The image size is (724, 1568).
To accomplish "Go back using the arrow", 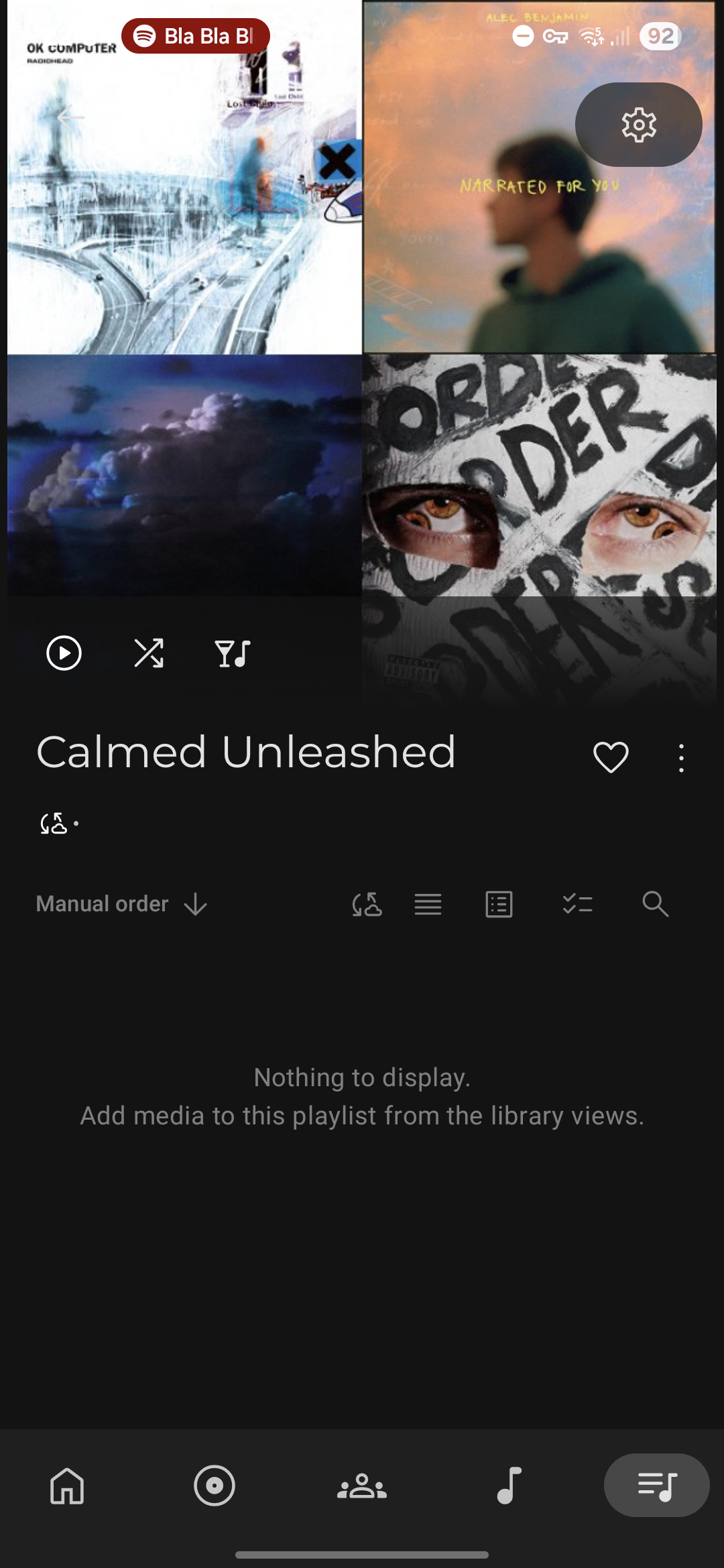I will 71,117.
